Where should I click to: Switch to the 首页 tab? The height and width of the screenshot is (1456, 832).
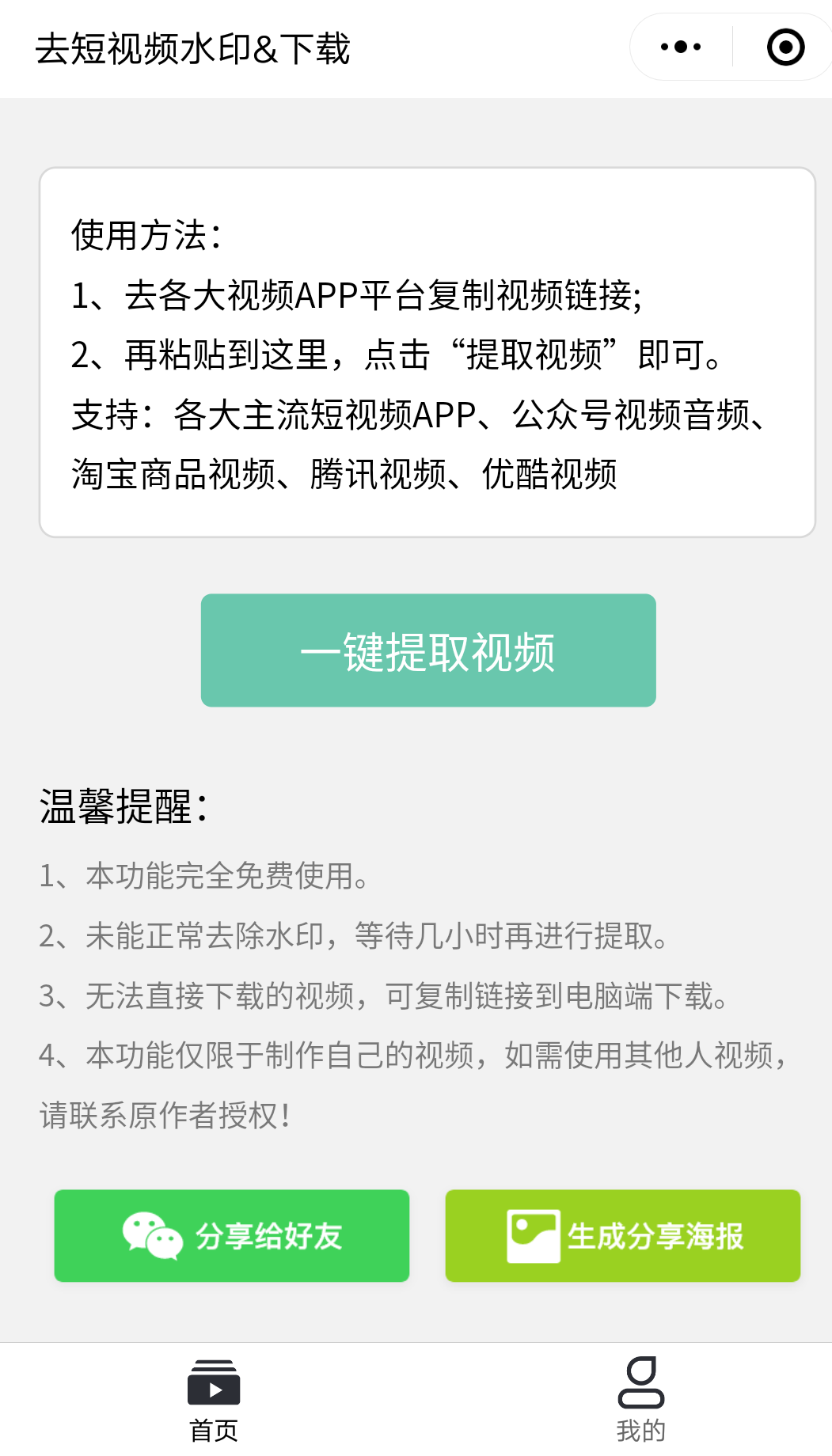click(214, 1401)
